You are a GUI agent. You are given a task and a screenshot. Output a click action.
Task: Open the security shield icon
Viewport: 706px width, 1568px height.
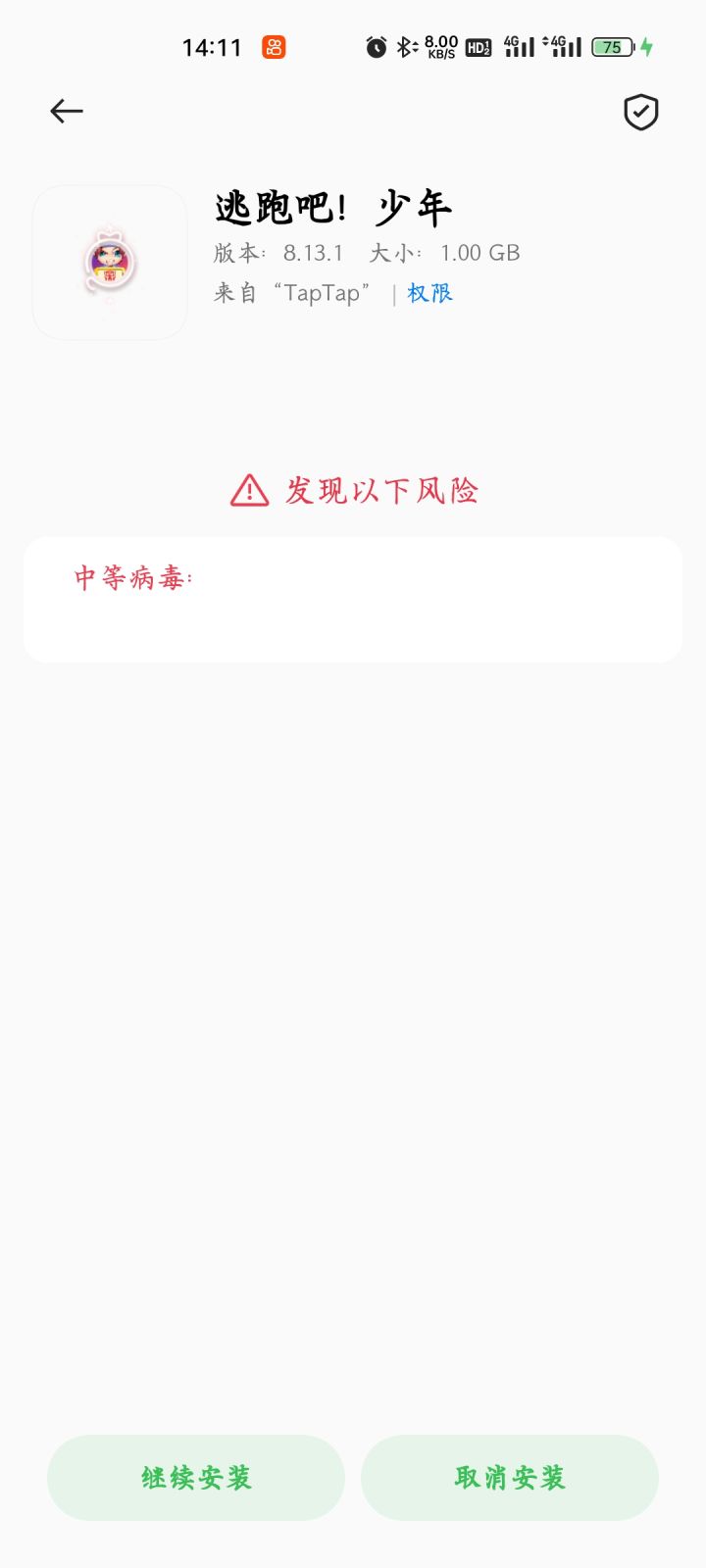641,113
